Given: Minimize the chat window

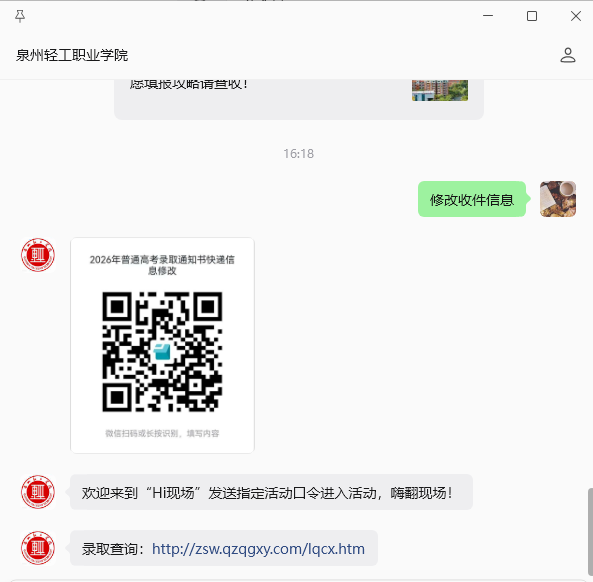Looking at the screenshot, I should pos(488,16).
